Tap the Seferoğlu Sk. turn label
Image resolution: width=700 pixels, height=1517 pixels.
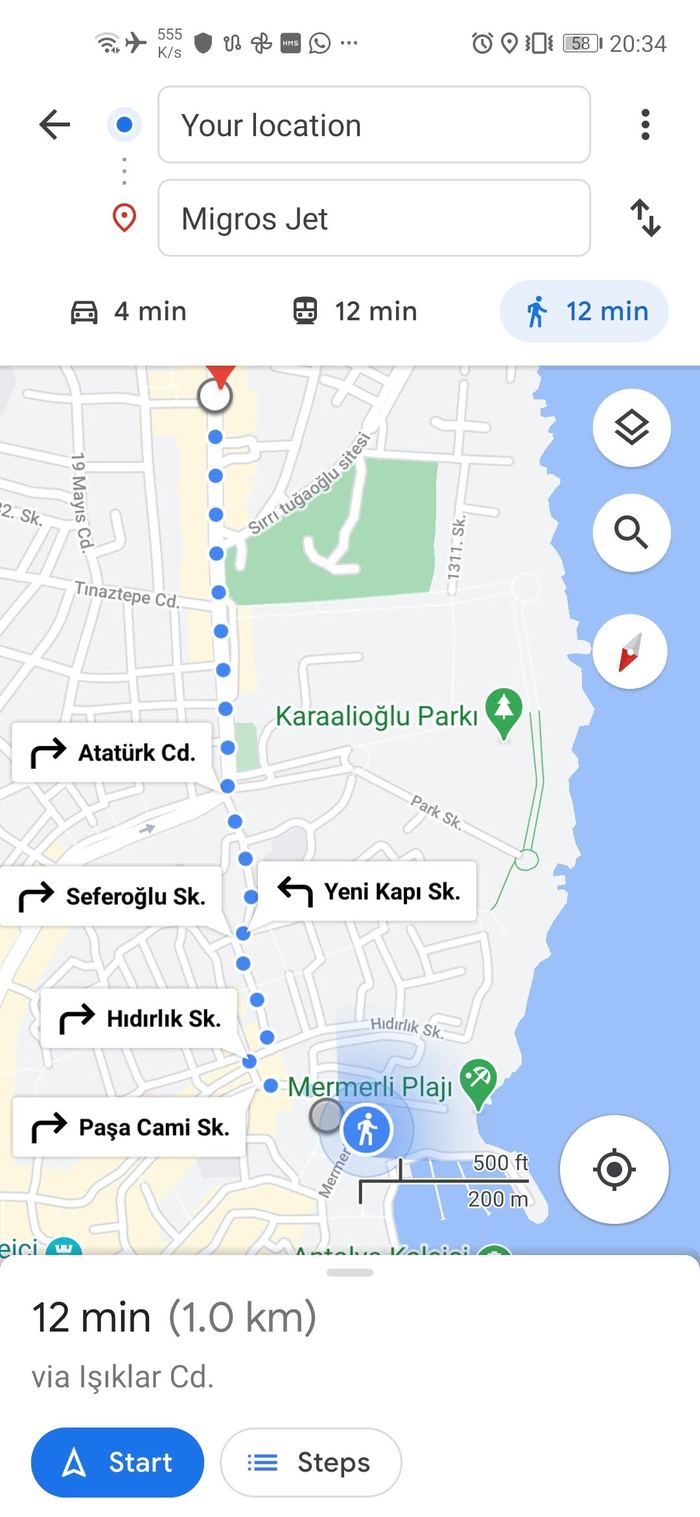click(110, 896)
